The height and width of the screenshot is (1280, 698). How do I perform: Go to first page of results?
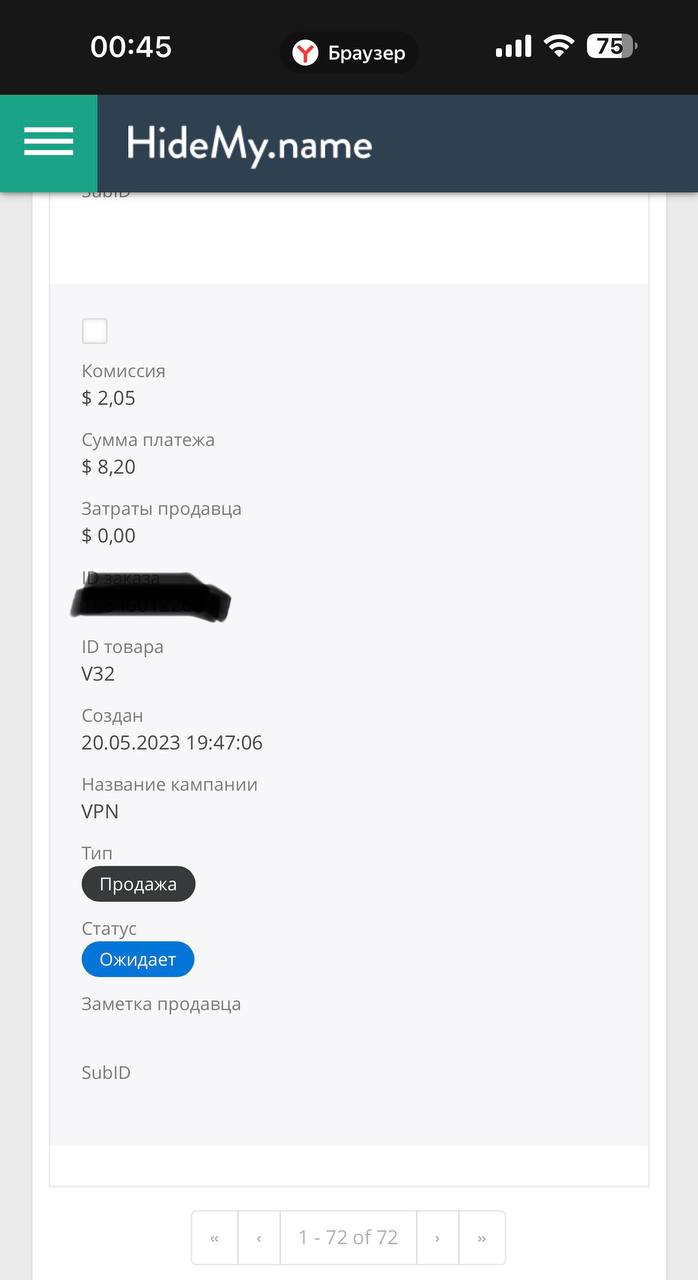point(214,1238)
